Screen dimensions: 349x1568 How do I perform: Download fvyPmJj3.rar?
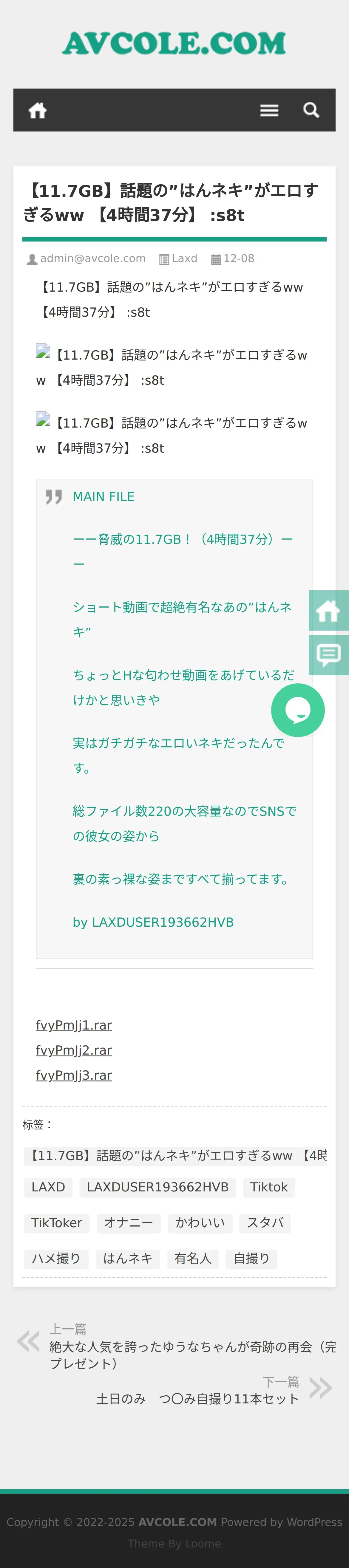coord(74,1075)
